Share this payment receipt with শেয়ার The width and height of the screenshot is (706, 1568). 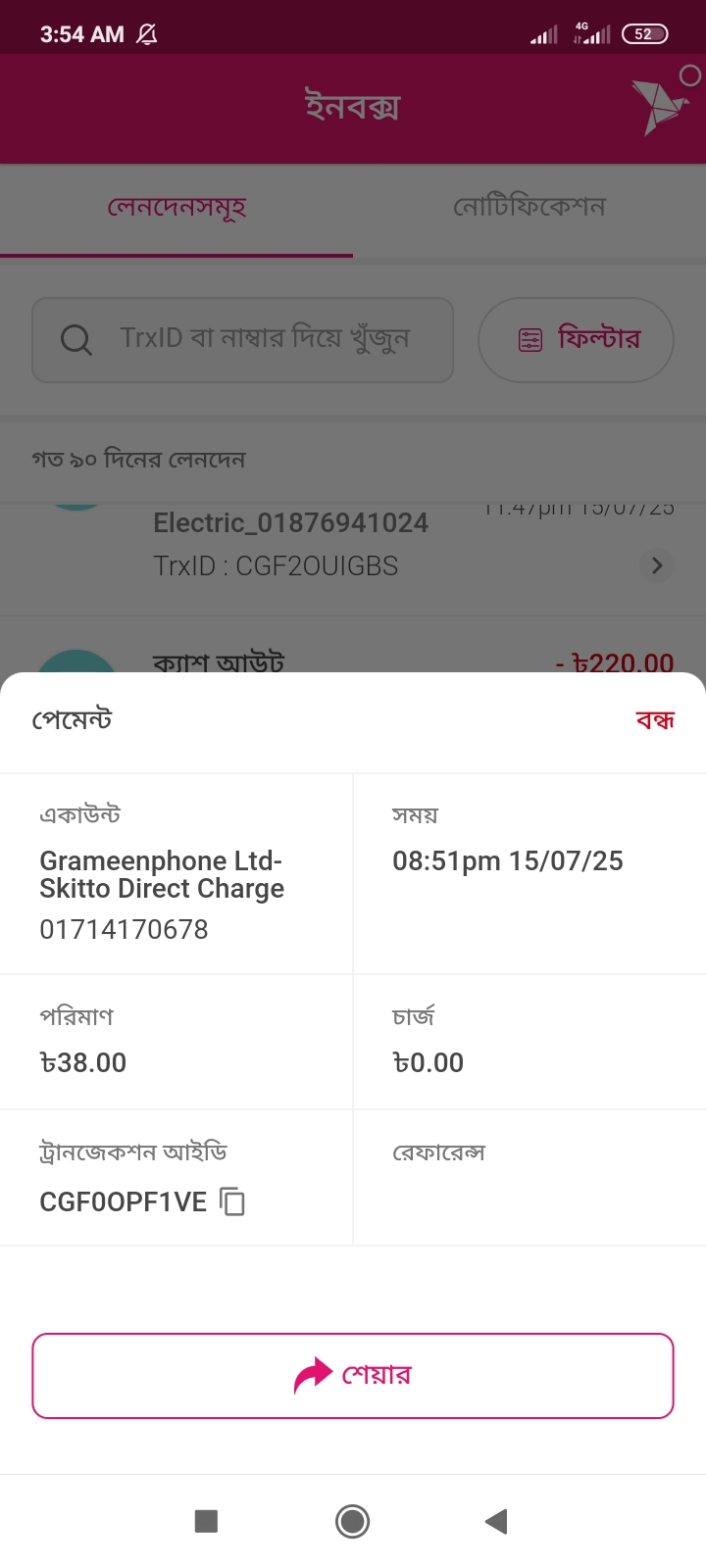click(x=353, y=1375)
